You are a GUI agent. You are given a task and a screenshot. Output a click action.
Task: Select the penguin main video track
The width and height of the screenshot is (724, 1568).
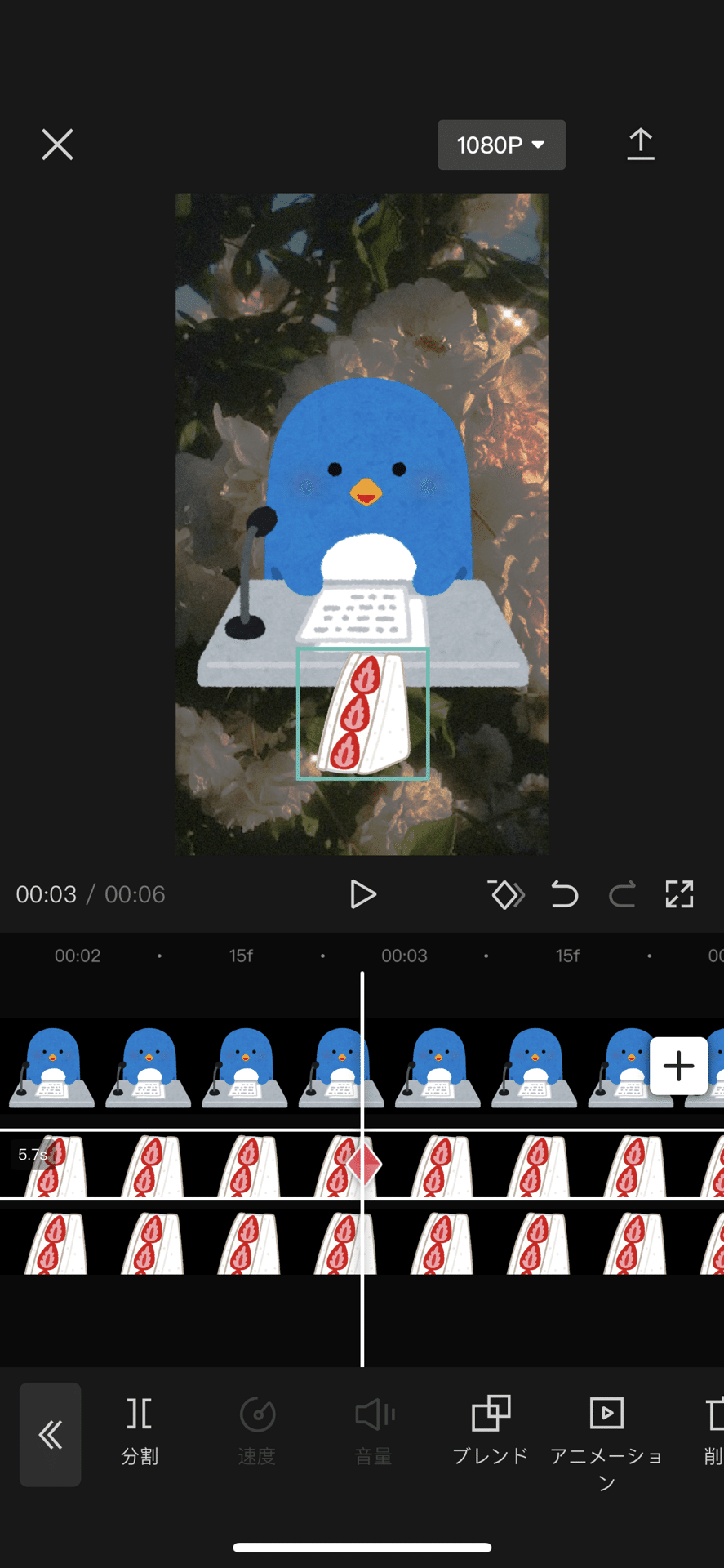pyautogui.click(x=245, y=1066)
